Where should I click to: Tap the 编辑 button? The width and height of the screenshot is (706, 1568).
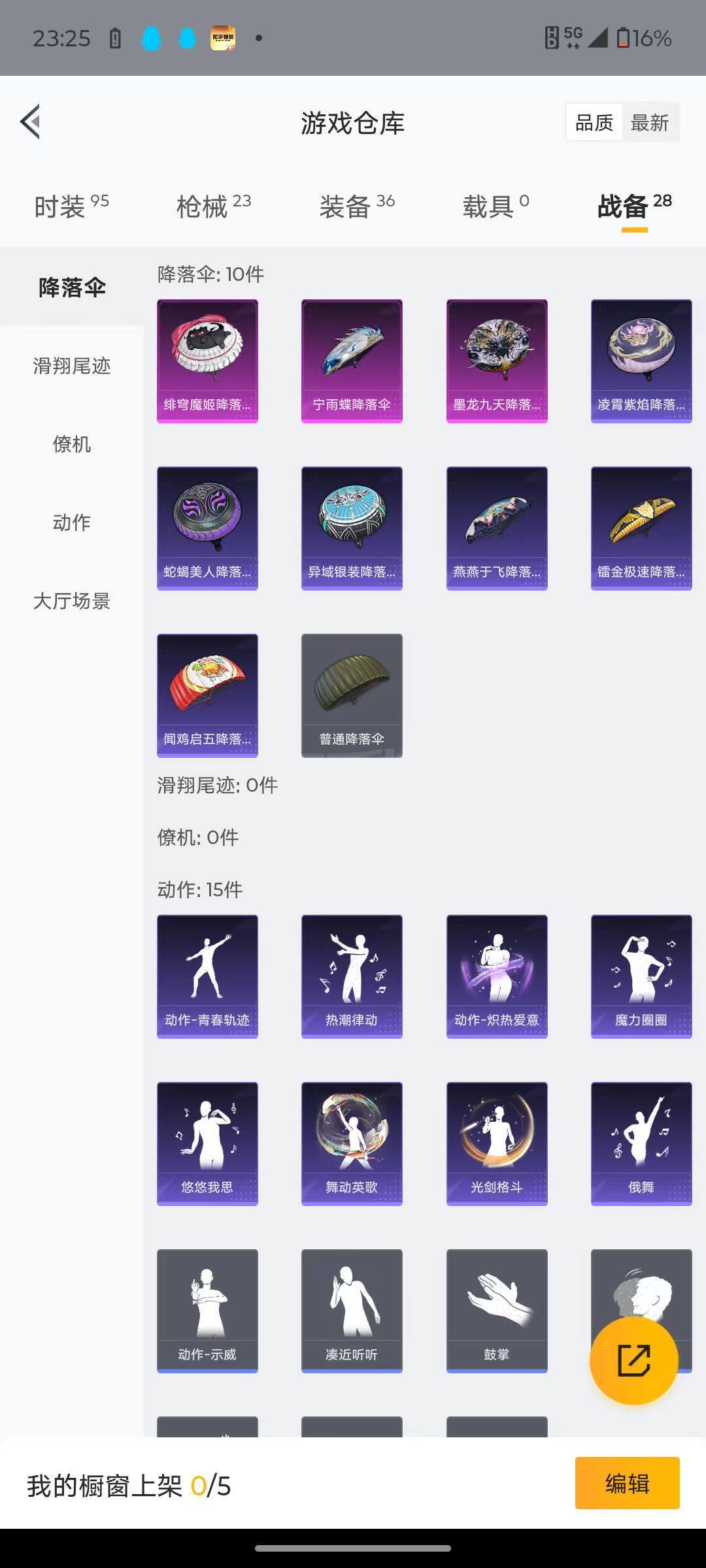tap(627, 1483)
